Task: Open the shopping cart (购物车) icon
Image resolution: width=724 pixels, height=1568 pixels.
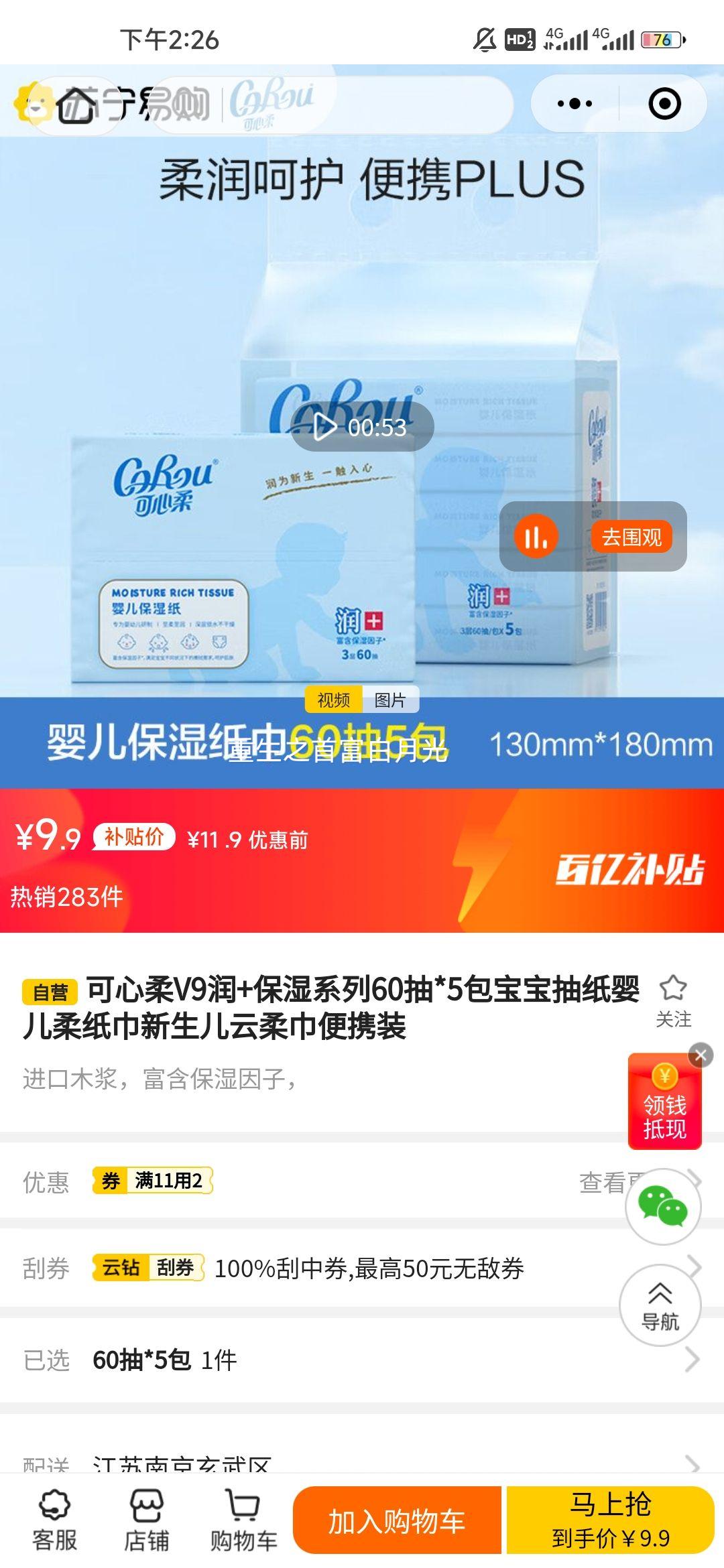Action: pyautogui.click(x=245, y=1521)
